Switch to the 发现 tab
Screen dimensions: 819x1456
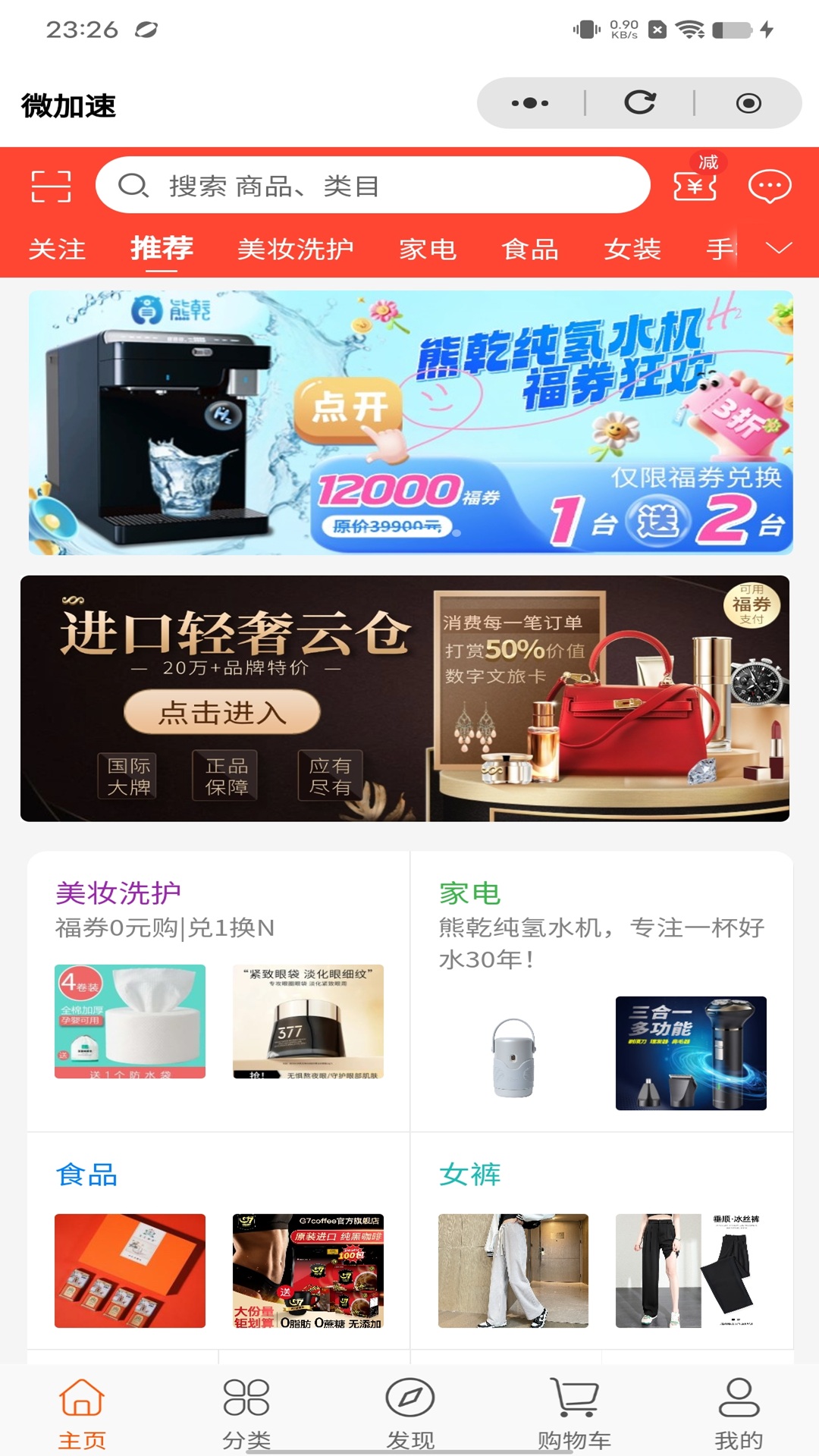tap(410, 1414)
